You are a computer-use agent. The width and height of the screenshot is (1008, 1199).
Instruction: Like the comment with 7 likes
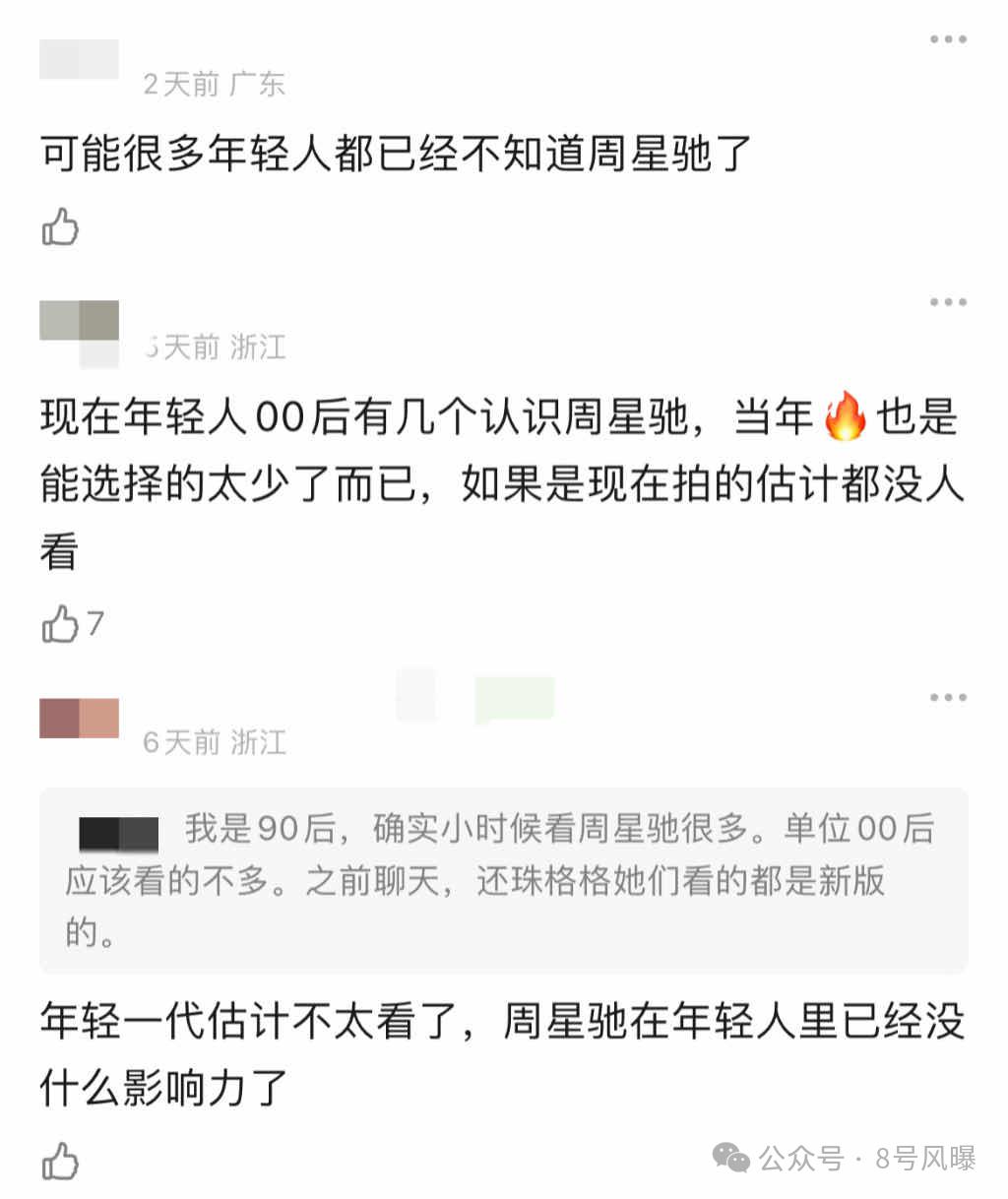tap(60, 624)
